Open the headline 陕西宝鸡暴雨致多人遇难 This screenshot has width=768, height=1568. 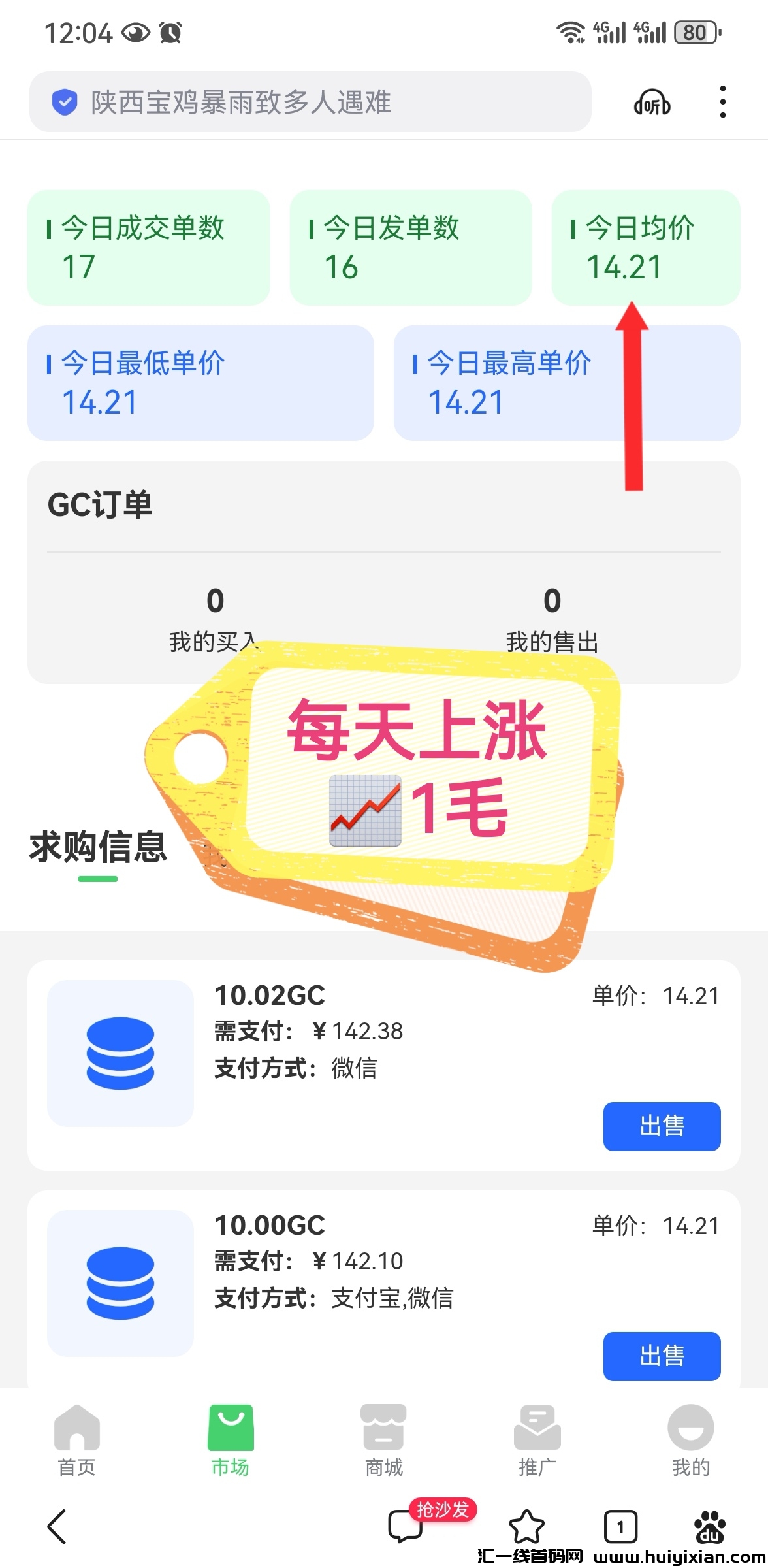point(242,103)
